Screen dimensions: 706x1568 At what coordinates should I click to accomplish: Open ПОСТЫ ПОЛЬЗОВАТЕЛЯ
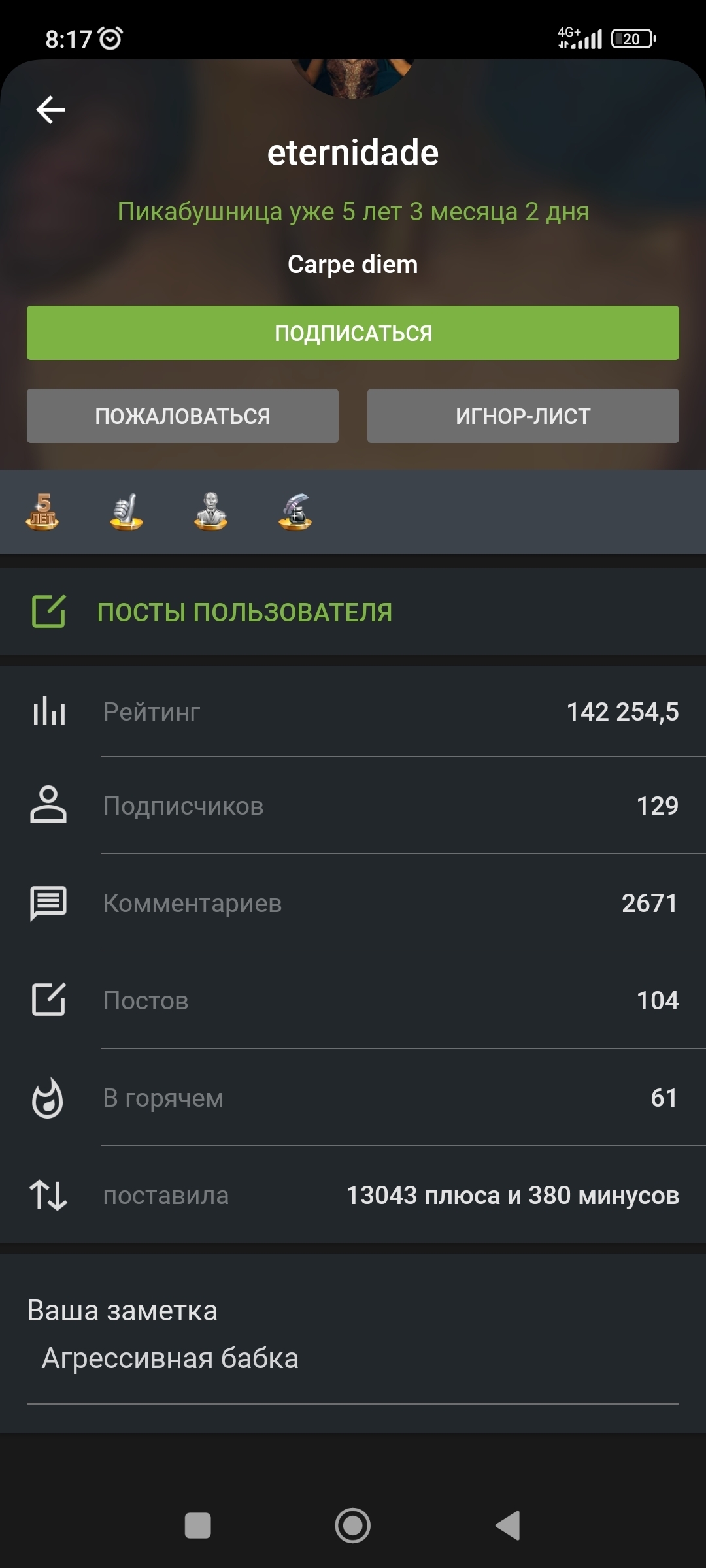coord(244,612)
